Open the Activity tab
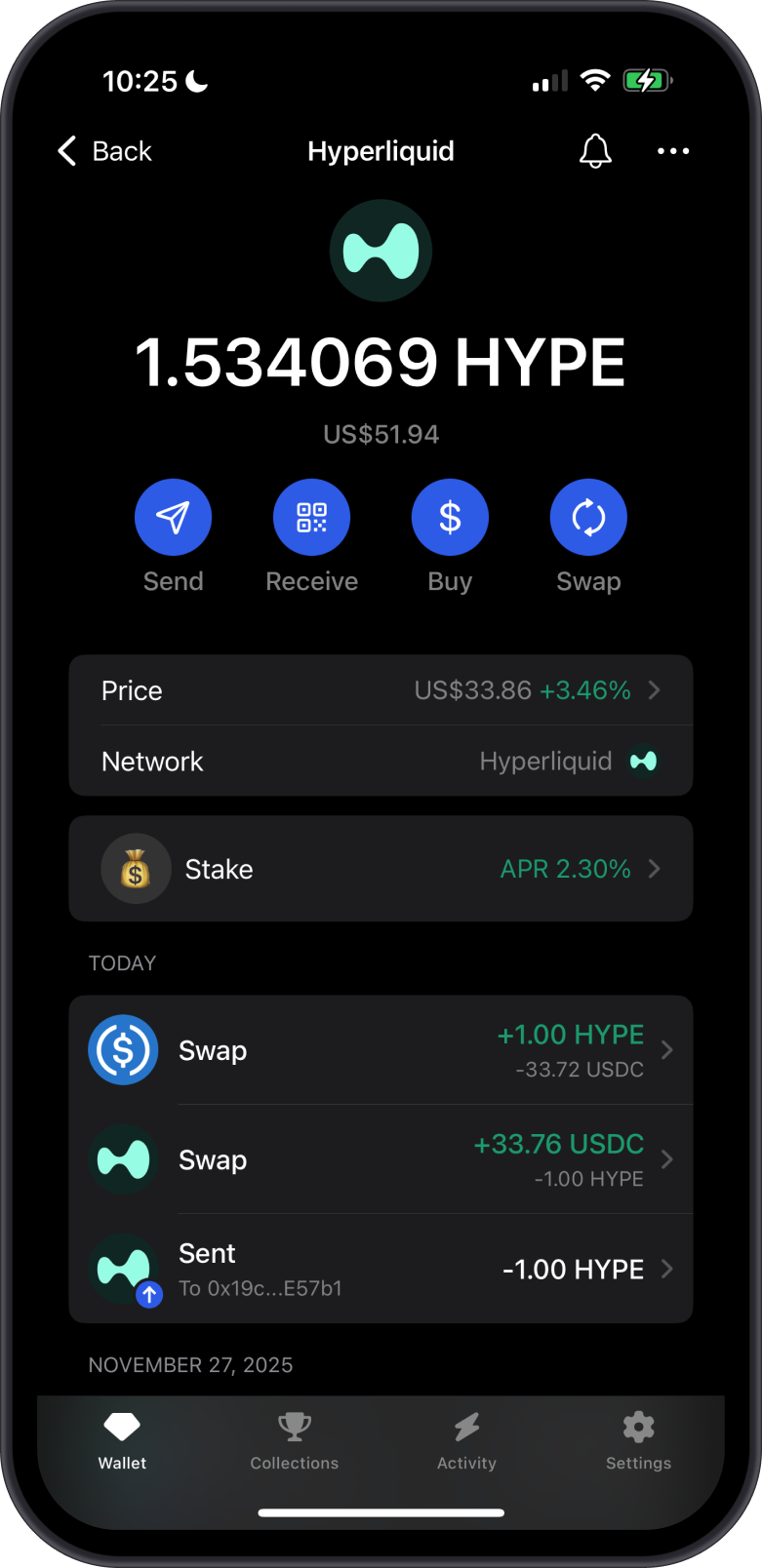 click(x=466, y=1442)
